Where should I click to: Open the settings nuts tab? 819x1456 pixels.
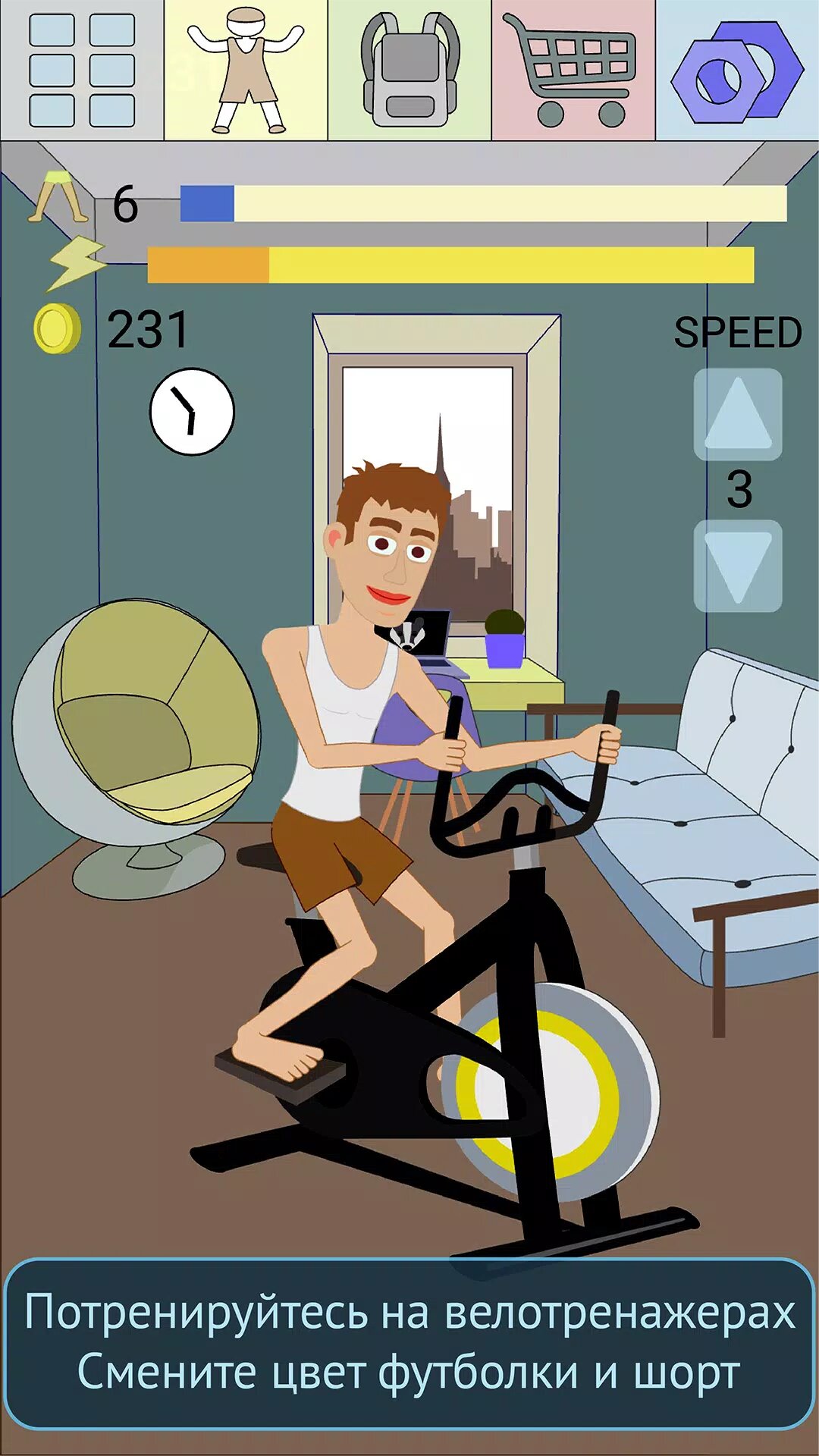(737, 71)
